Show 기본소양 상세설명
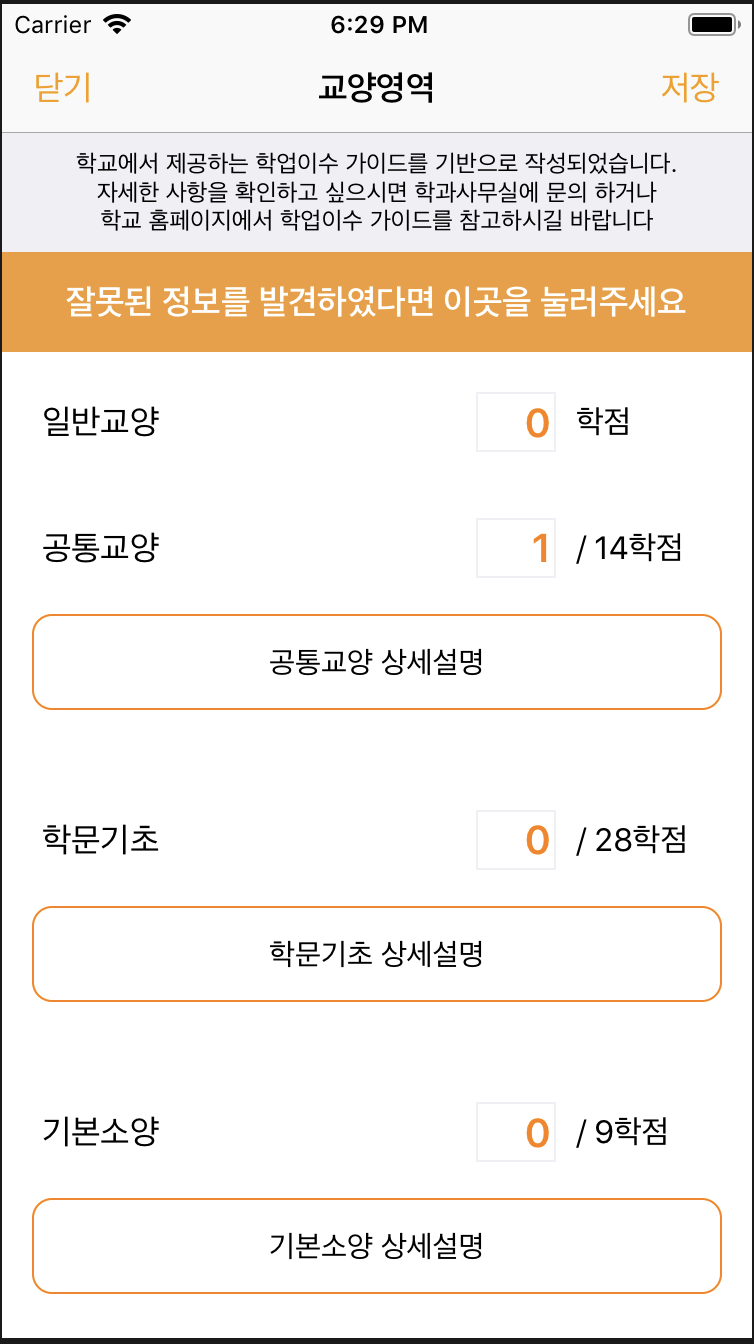The width and height of the screenshot is (754, 1344). [377, 1246]
